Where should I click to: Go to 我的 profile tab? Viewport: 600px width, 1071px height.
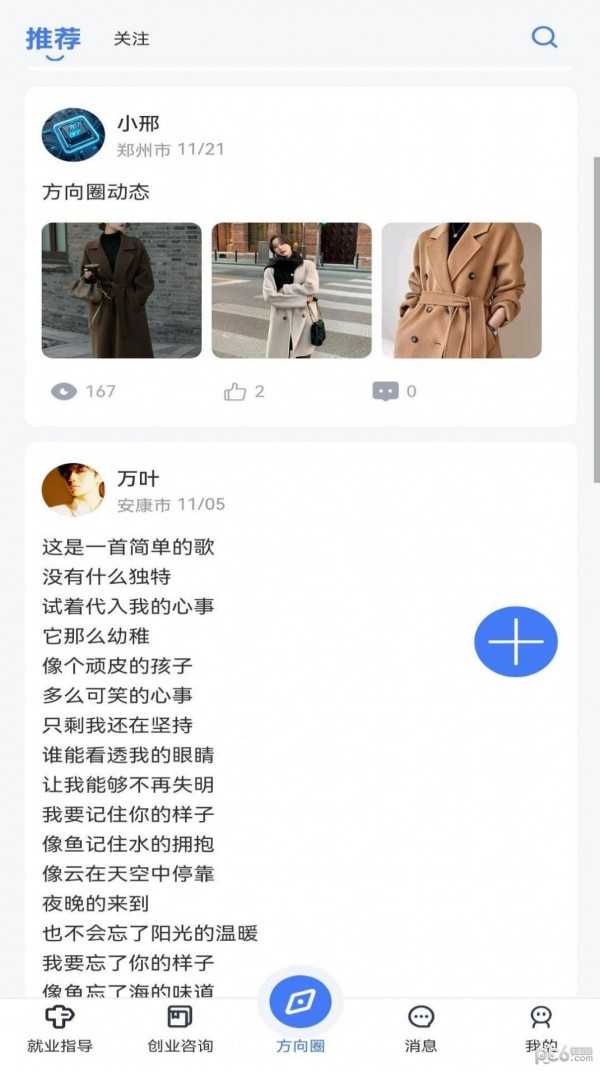[x=540, y=1028]
